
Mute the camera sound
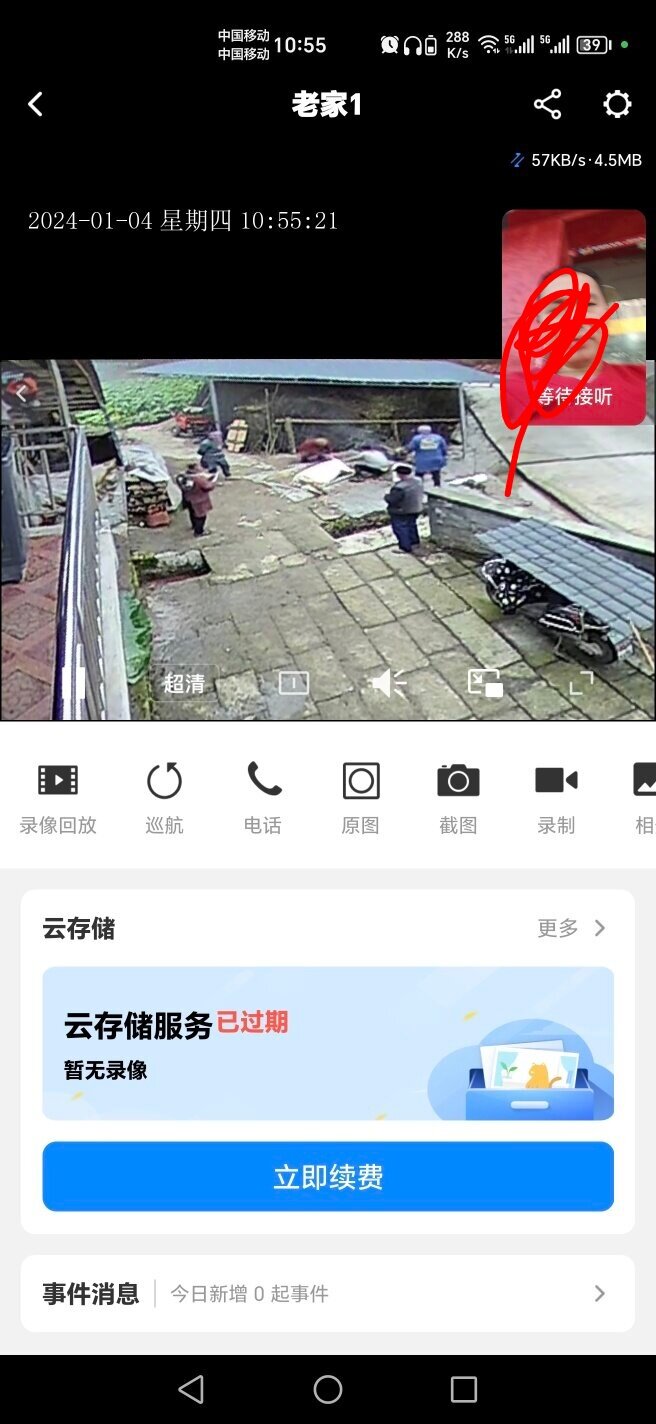[x=387, y=683]
